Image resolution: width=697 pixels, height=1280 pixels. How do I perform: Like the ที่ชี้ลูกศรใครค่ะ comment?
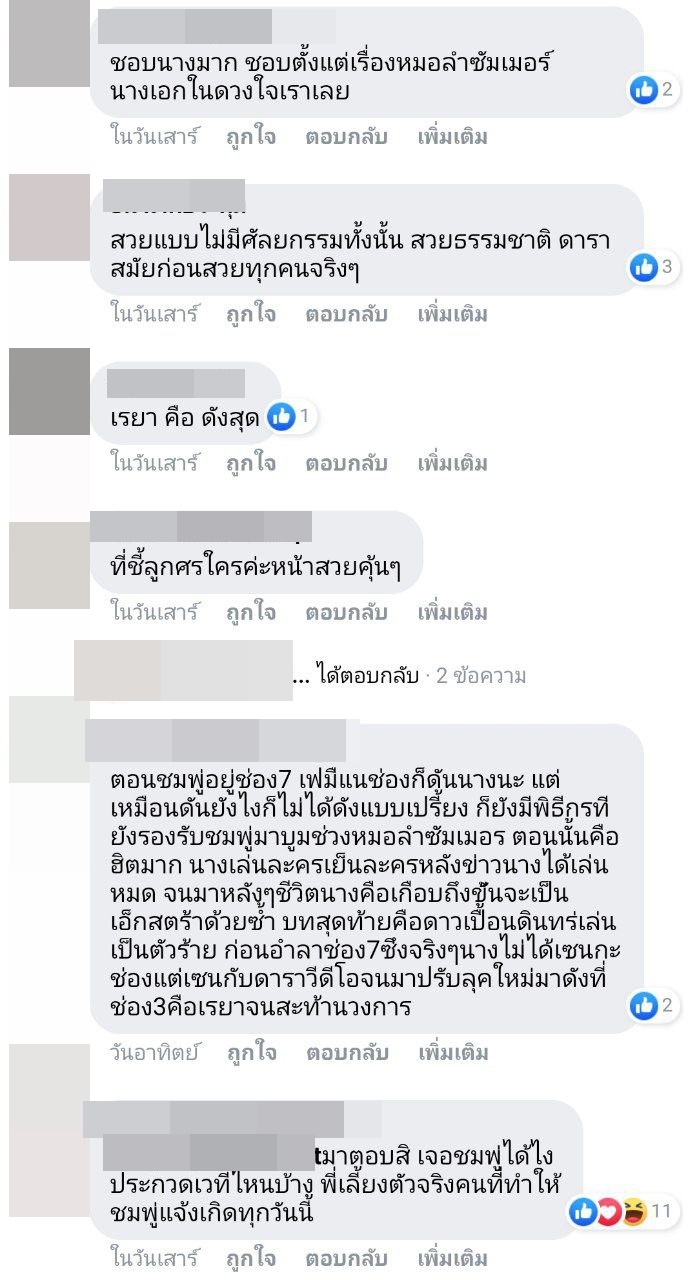coord(251,611)
